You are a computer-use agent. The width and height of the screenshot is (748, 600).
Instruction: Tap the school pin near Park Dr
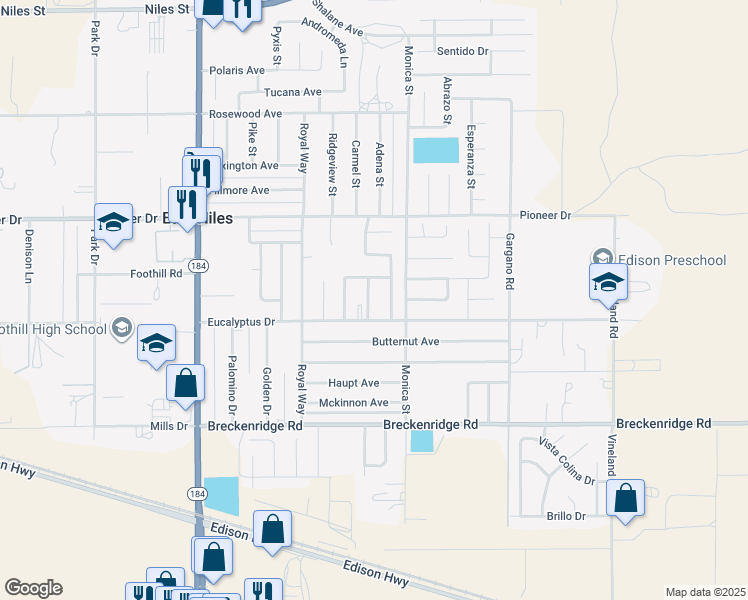(x=114, y=223)
